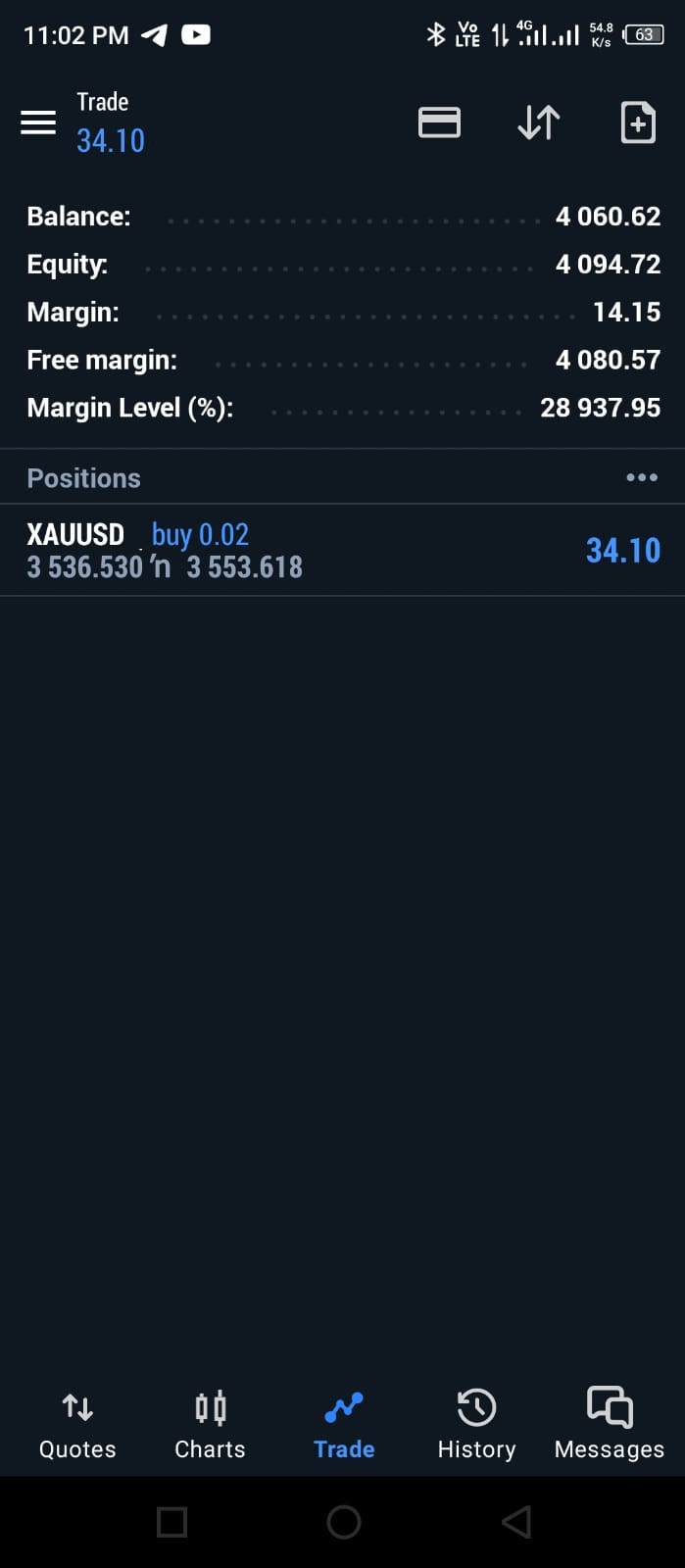Go to the Charts tab

[210, 1424]
